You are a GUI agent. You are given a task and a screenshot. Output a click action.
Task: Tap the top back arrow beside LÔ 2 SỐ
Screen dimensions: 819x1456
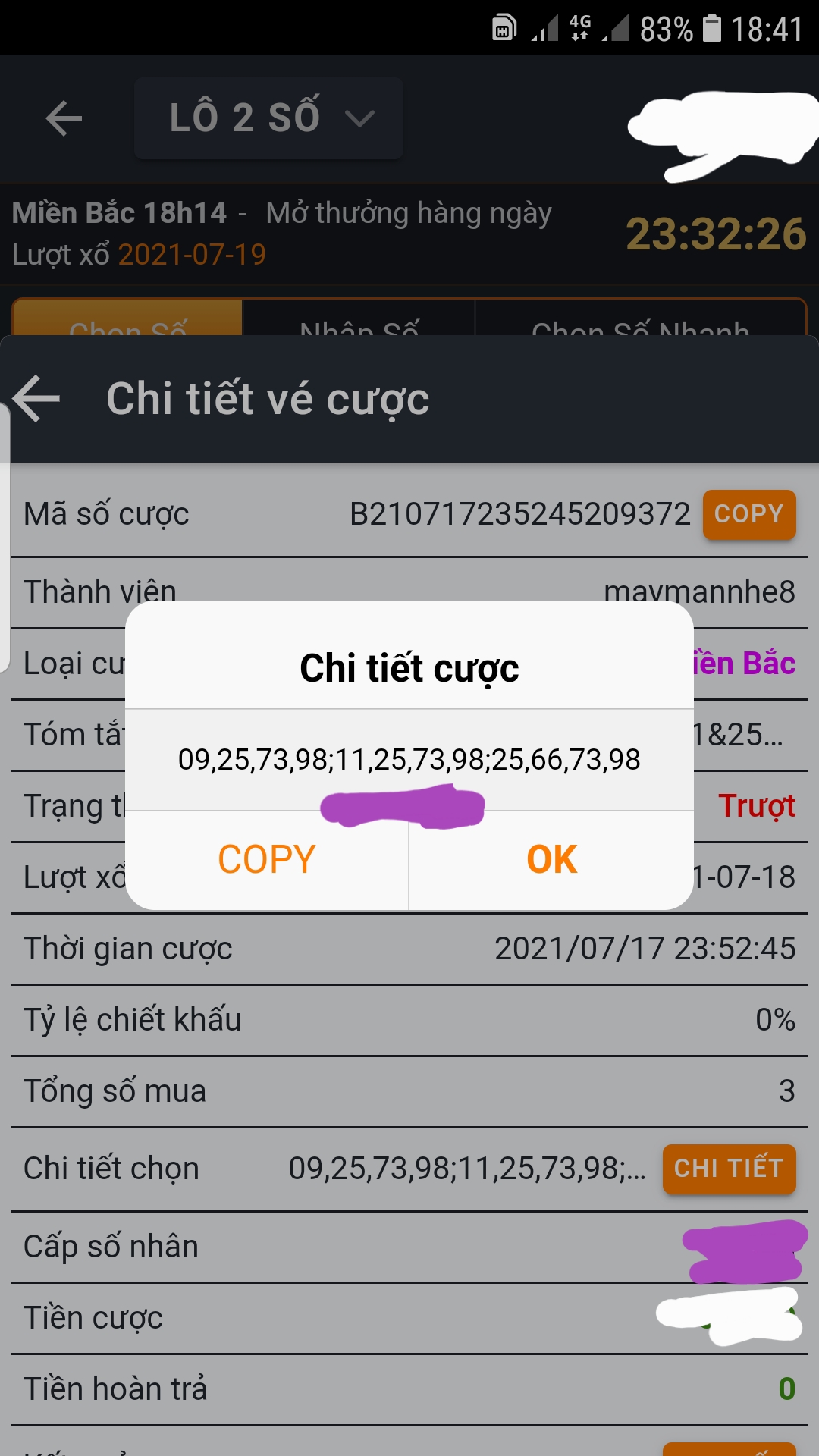(x=64, y=119)
